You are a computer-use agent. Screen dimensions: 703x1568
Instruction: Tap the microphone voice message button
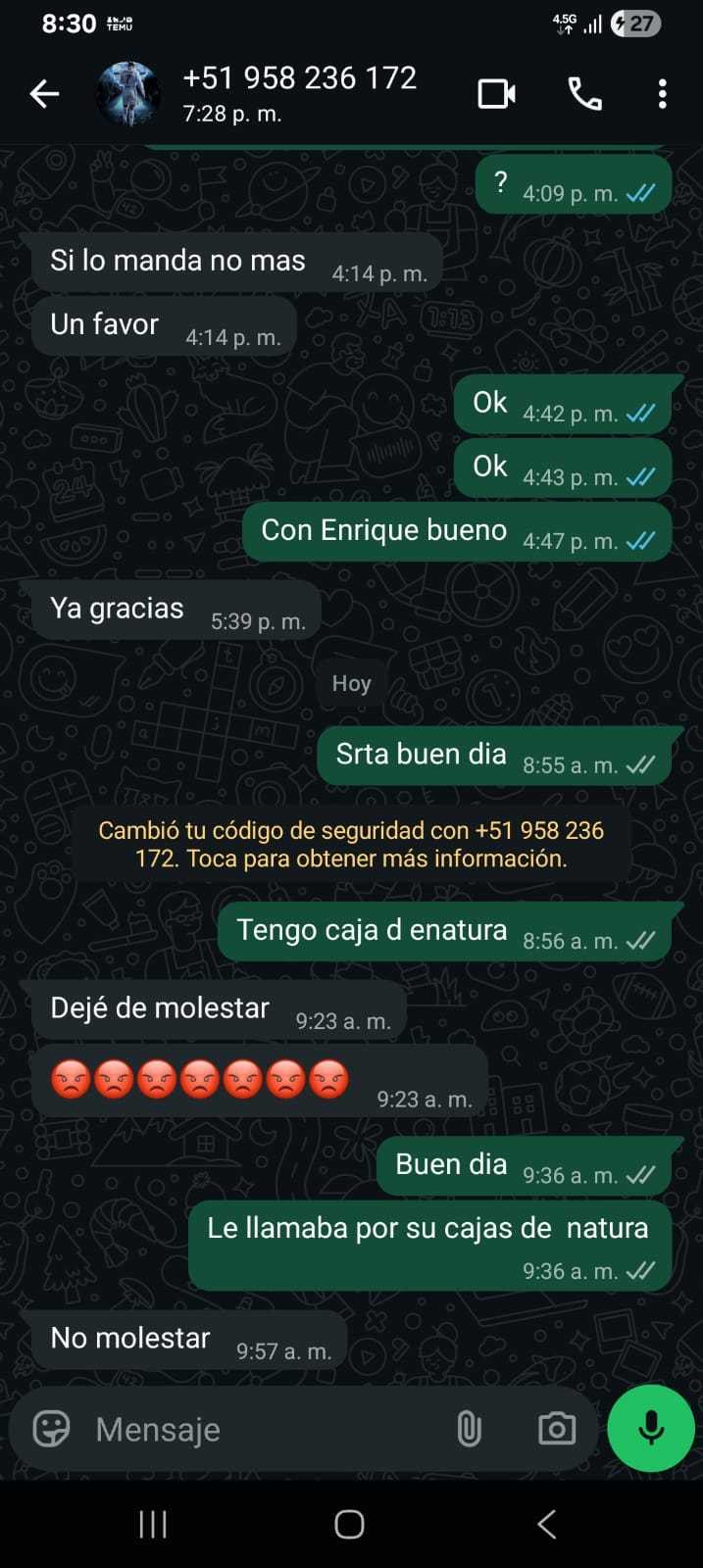click(x=651, y=1428)
